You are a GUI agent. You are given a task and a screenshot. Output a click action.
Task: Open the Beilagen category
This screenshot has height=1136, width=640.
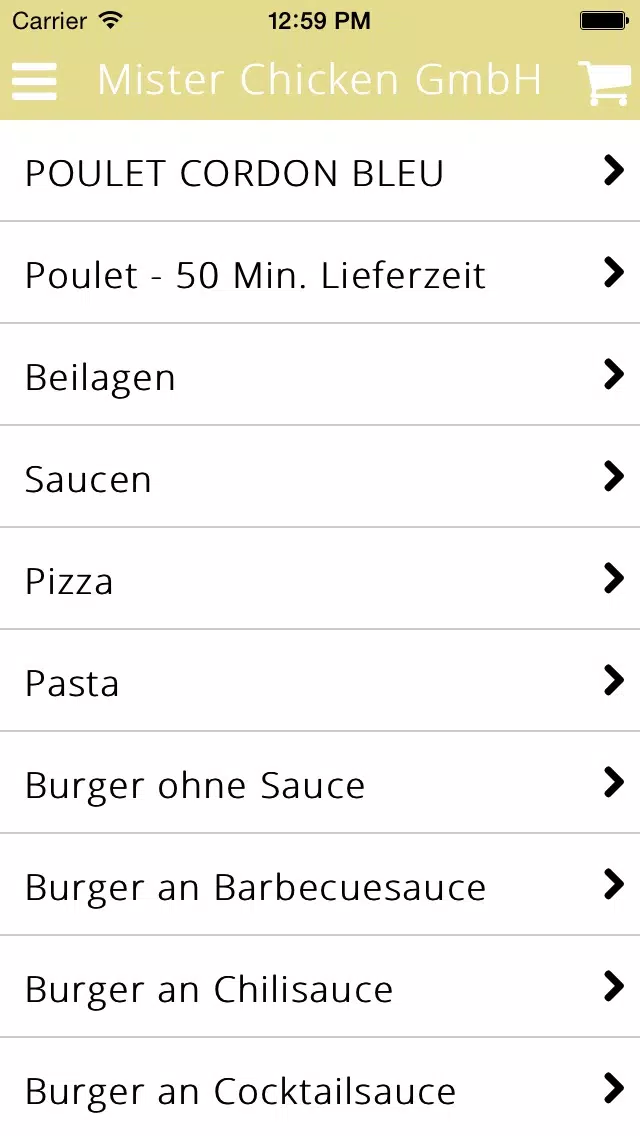(x=320, y=375)
